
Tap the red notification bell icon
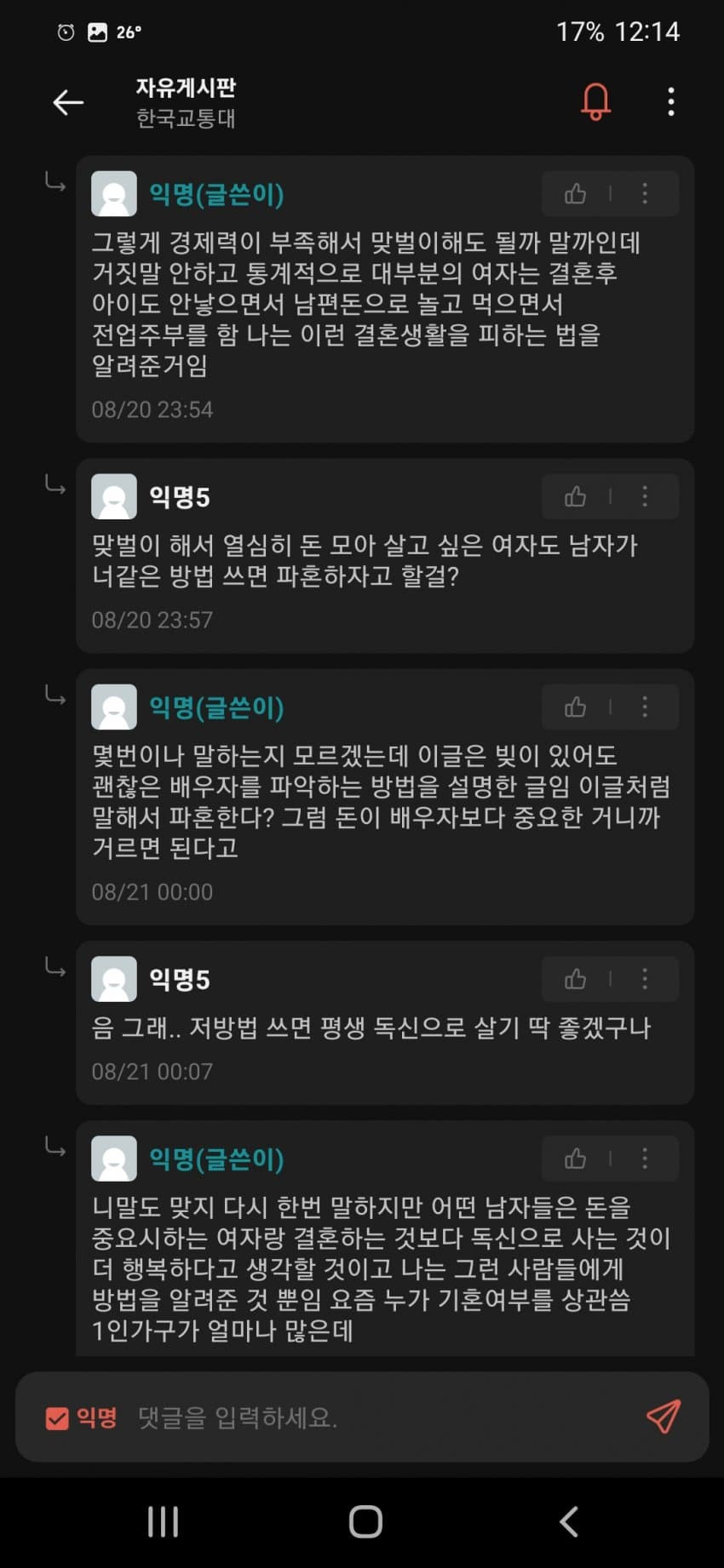click(x=595, y=102)
